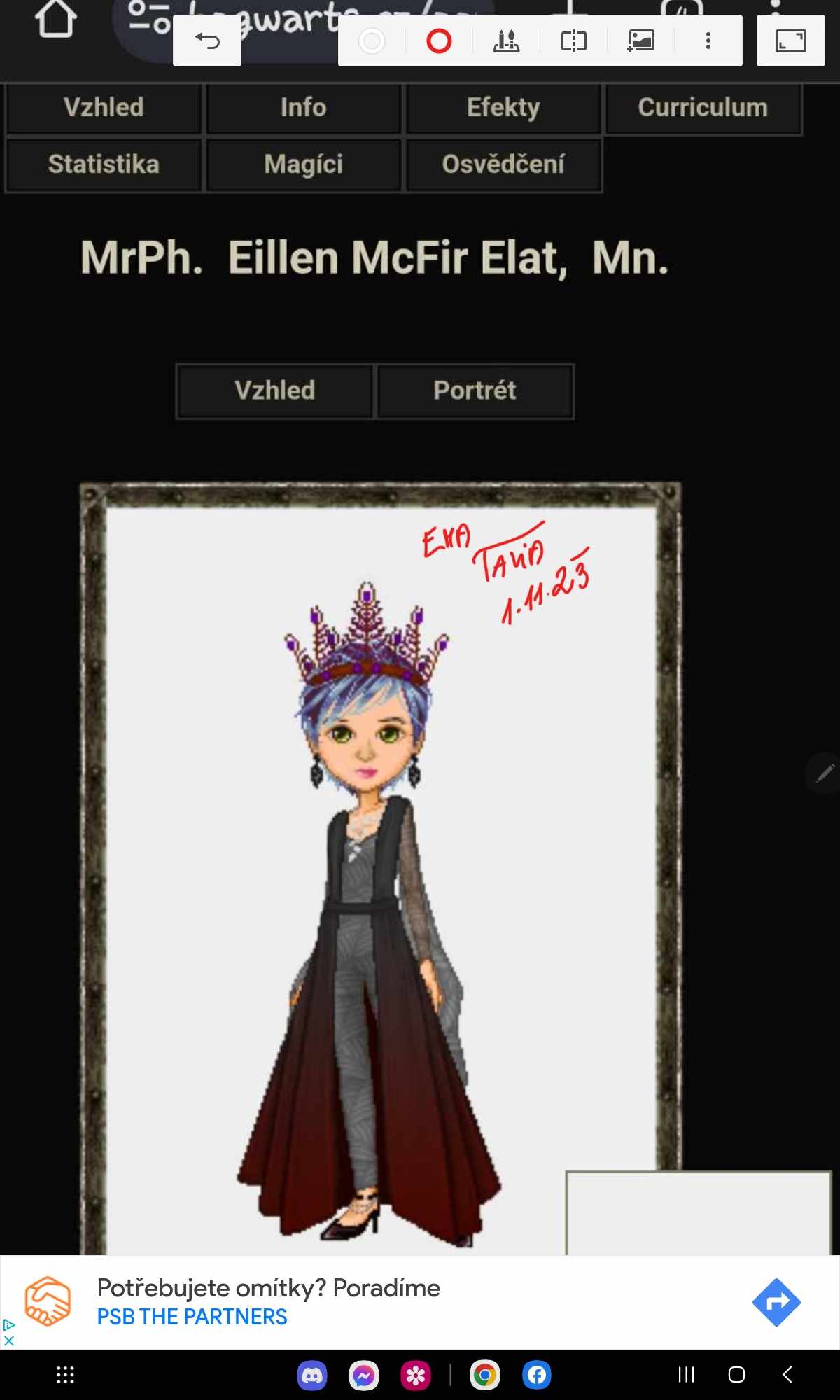Switch to the Efekty tab
Viewport: 840px width, 1400px height.
point(503,108)
